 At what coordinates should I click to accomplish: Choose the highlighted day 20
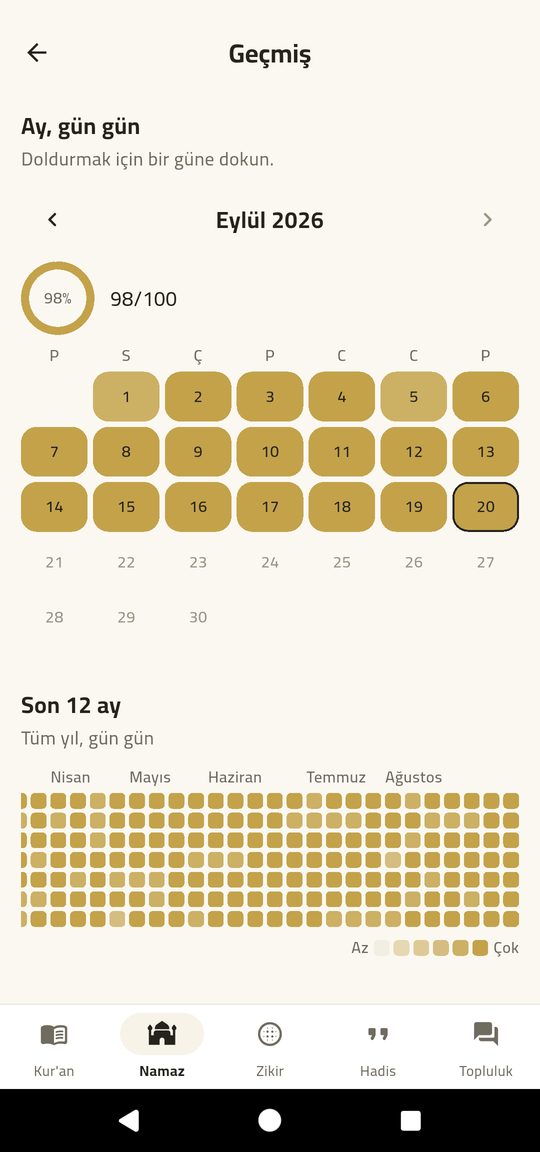pos(486,507)
